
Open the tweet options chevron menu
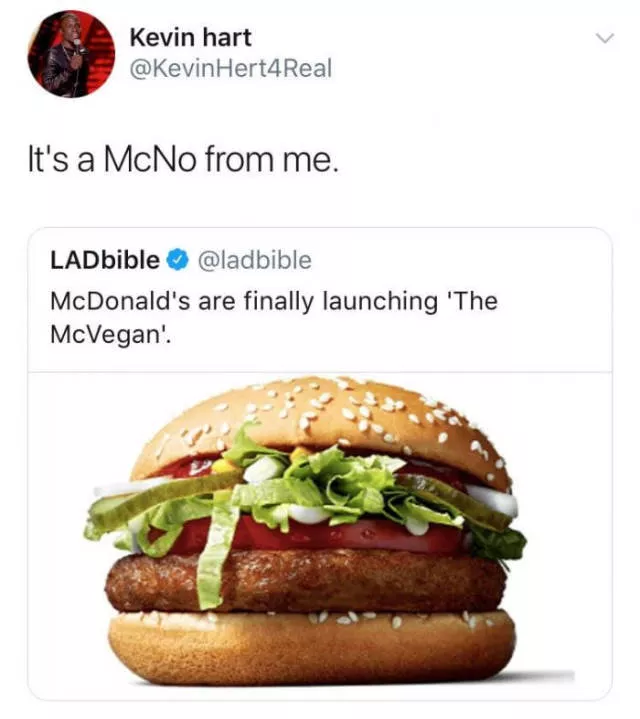pyautogui.click(x=603, y=39)
